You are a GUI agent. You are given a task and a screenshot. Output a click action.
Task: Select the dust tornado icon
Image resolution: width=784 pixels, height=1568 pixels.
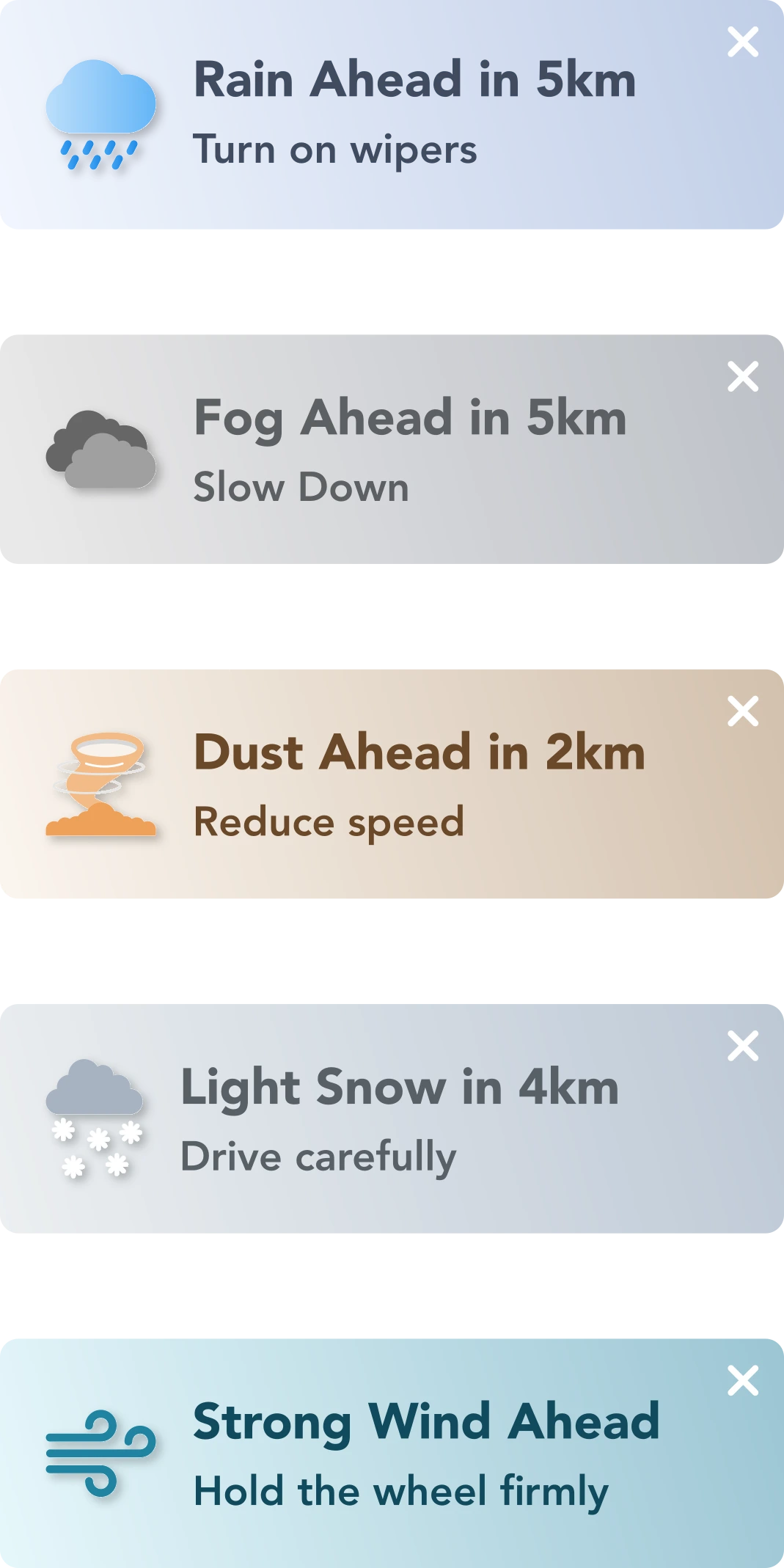coord(103,785)
